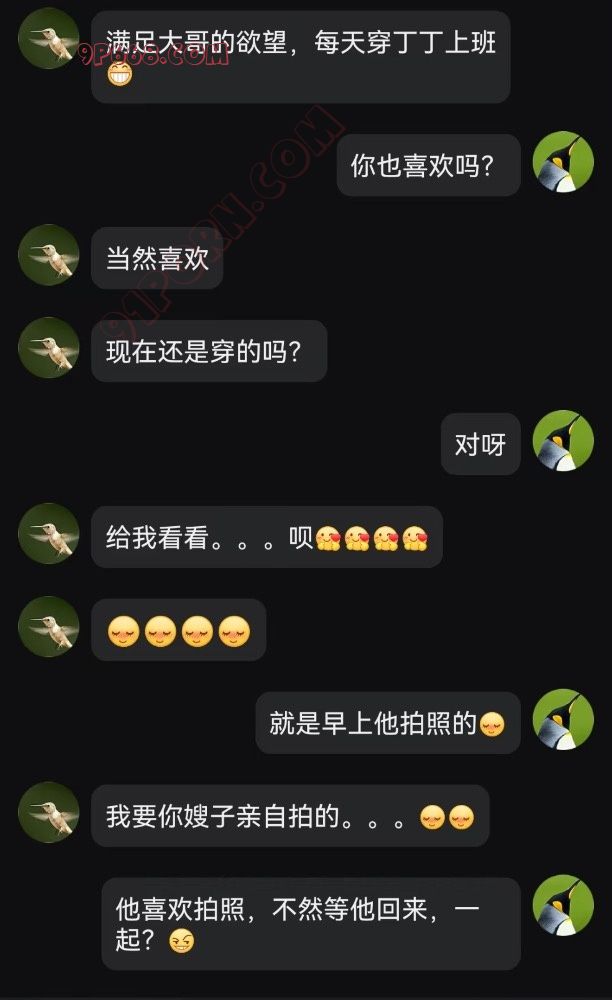This screenshot has height=1000, width=612.
Task: Open the hummingbird avatar beside 现在还是穿的吗?
Action: 49,348
